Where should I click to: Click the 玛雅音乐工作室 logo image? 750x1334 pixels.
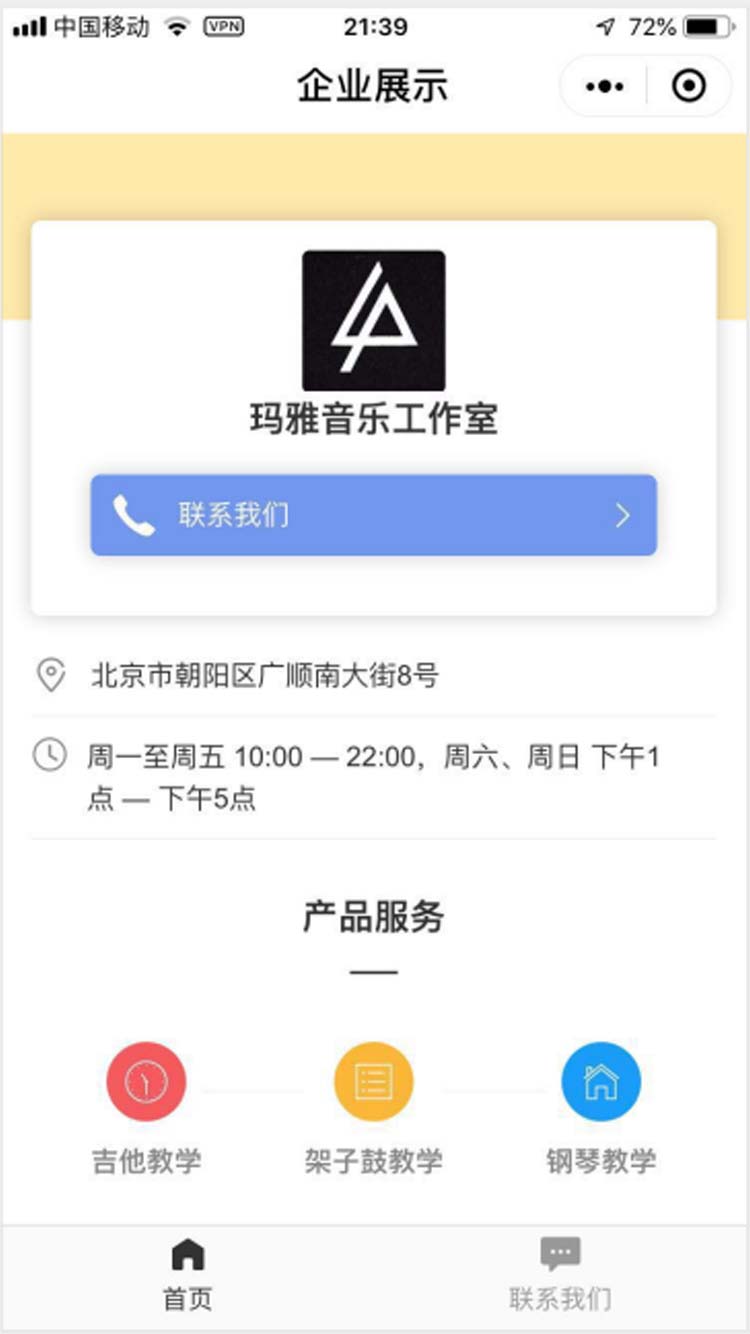coord(373,320)
